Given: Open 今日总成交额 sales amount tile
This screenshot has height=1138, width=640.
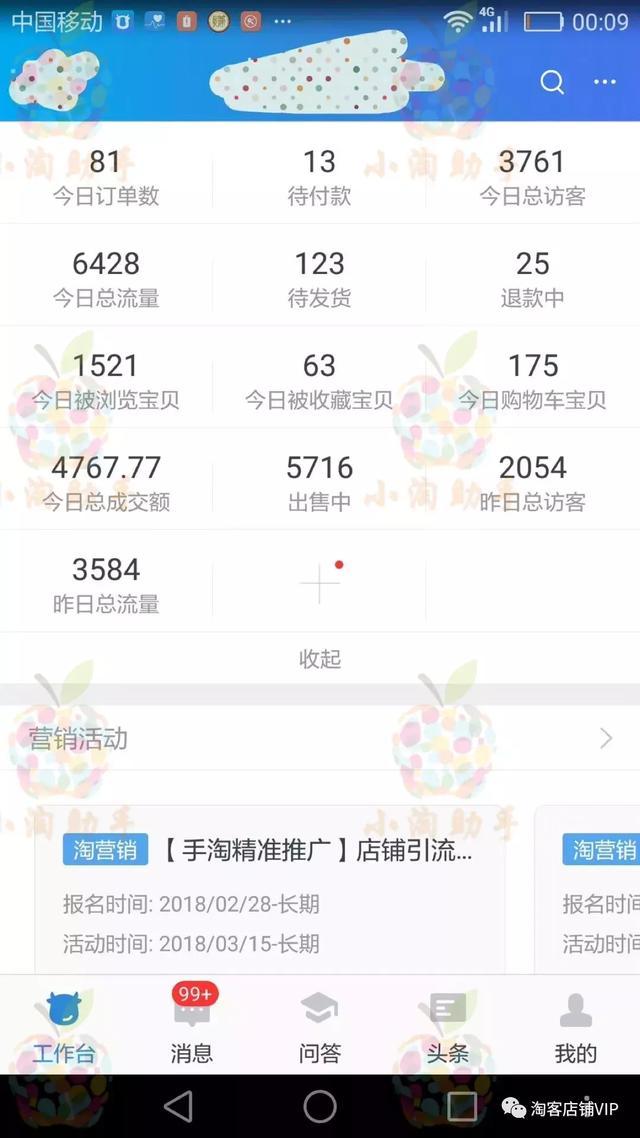Looking at the screenshot, I should tap(106, 482).
